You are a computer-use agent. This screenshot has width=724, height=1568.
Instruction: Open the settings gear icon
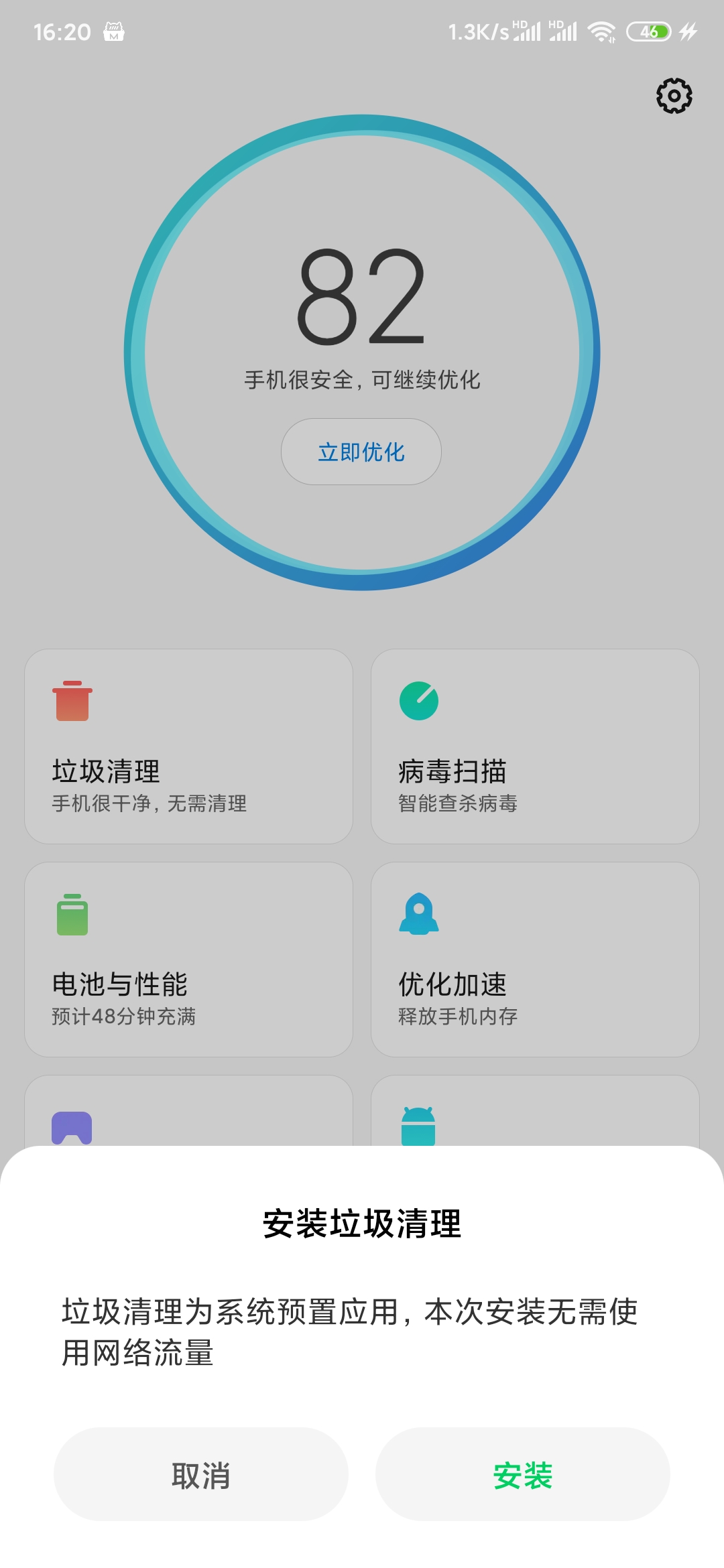coord(674,96)
